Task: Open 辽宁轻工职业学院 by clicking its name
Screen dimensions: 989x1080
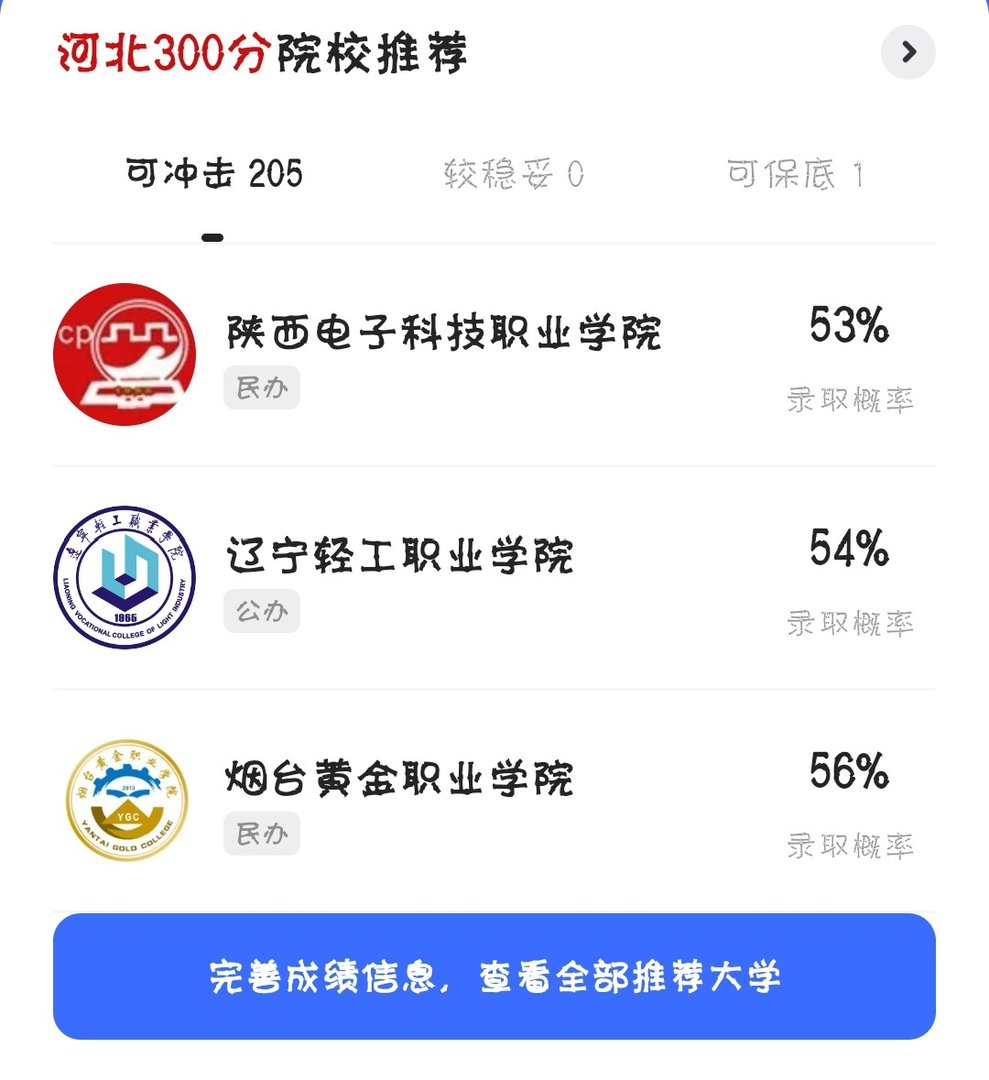Action: pos(397,555)
